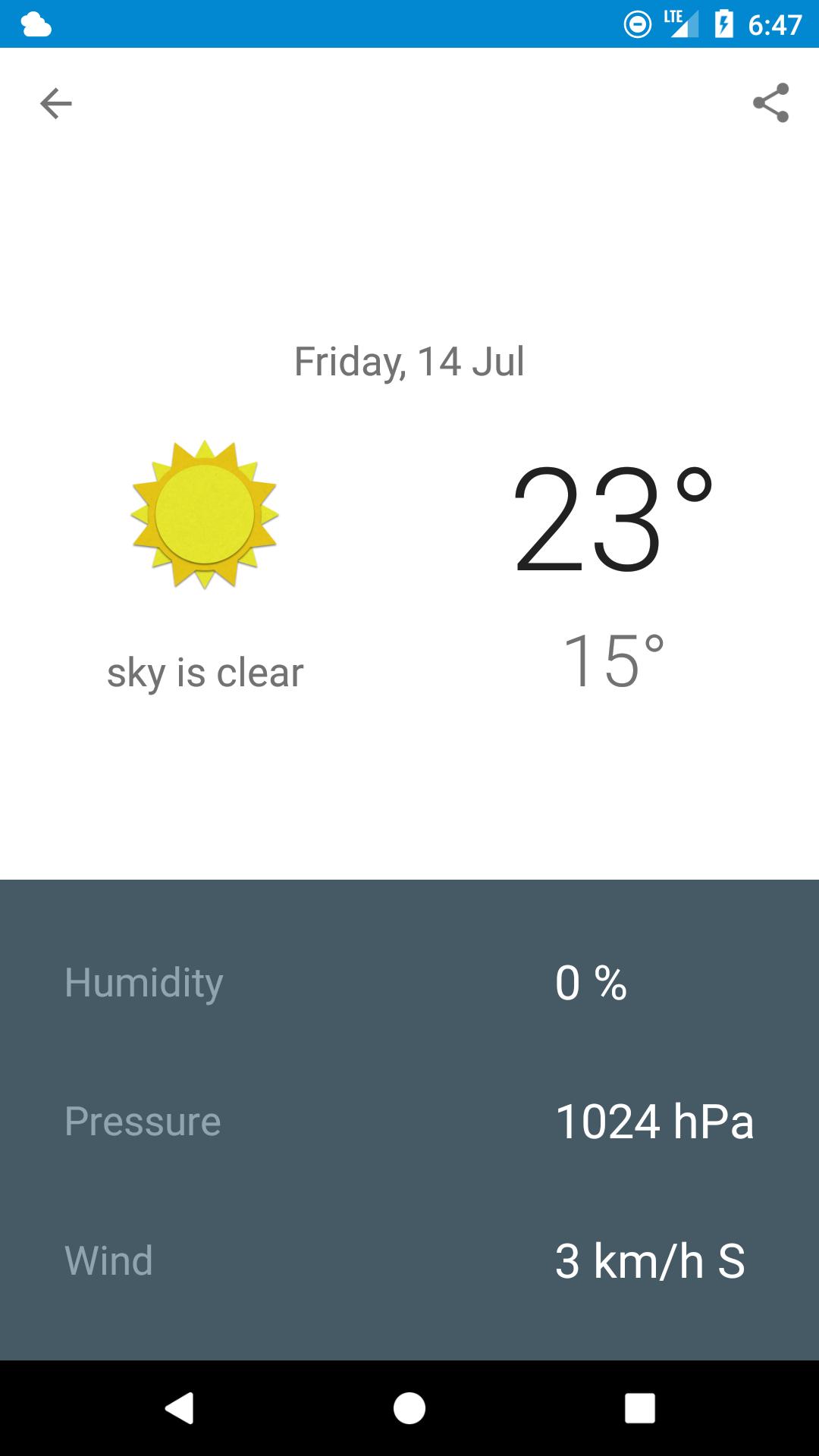Image resolution: width=819 pixels, height=1456 pixels.
Task: Select the Pressure row
Action: [x=143, y=1122]
